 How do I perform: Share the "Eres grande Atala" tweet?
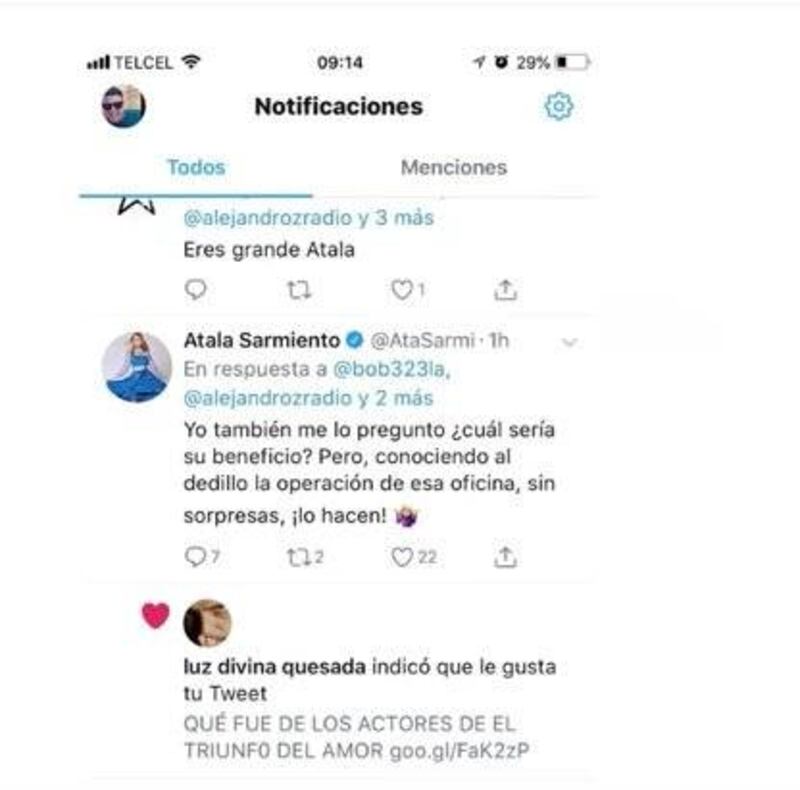click(506, 290)
